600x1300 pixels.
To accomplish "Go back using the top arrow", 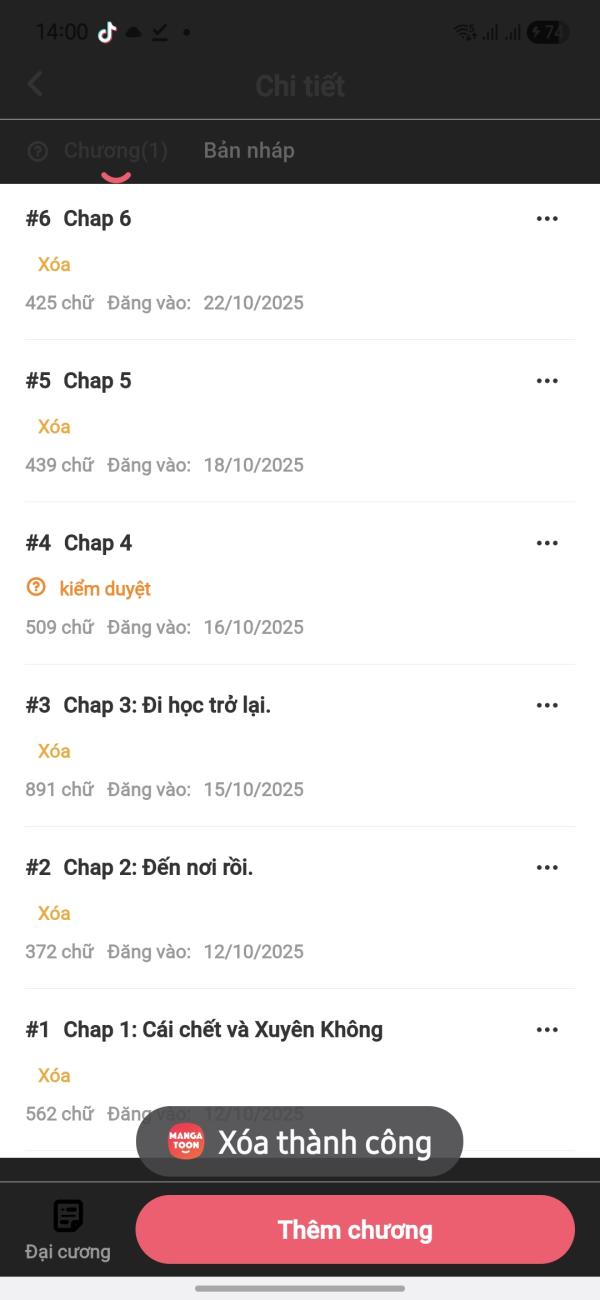I will coord(36,84).
